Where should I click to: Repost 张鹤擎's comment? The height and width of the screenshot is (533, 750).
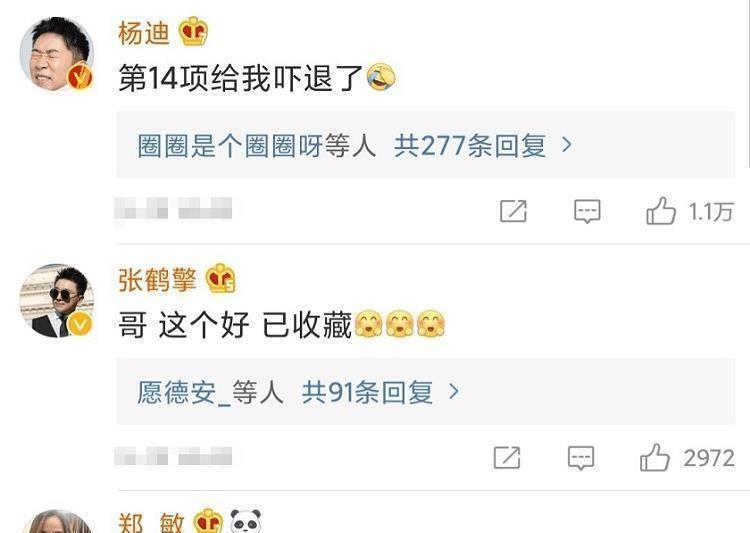(x=507, y=458)
